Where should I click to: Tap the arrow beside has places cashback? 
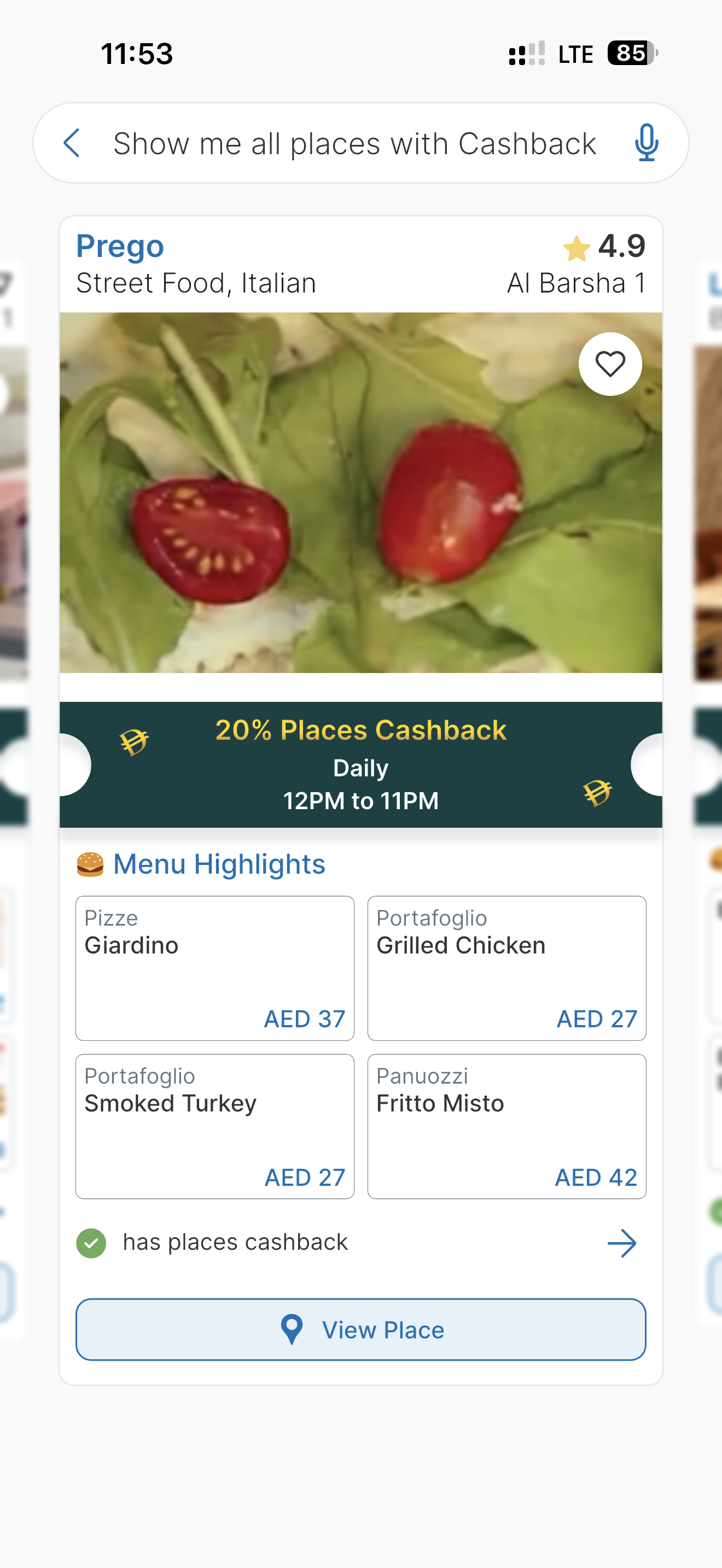(621, 1243)
